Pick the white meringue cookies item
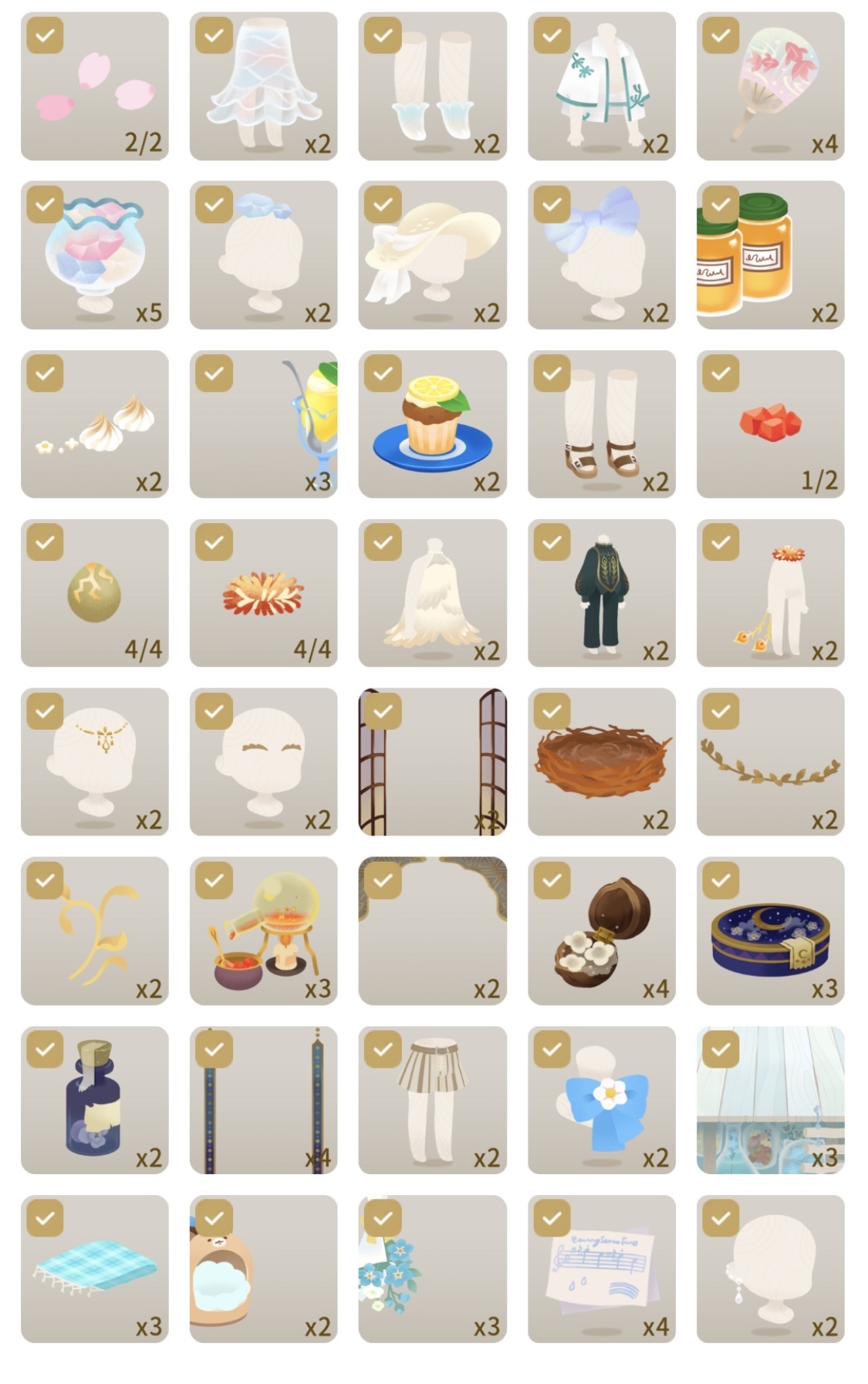Viewport: 868px width, 1384px height. [x=94, y=424]
